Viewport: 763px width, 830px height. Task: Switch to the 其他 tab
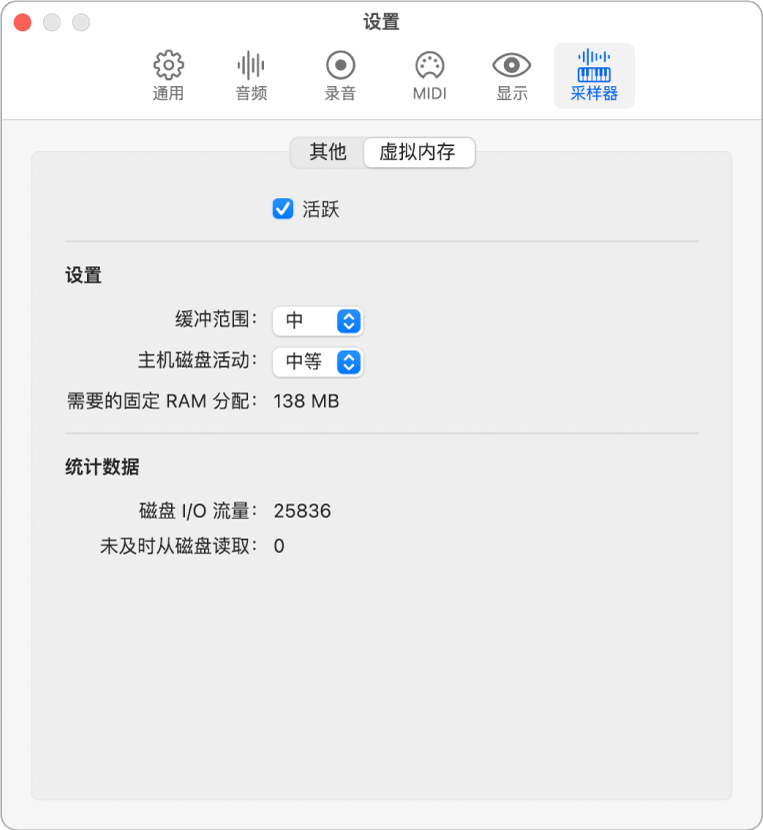pos(327,153)
